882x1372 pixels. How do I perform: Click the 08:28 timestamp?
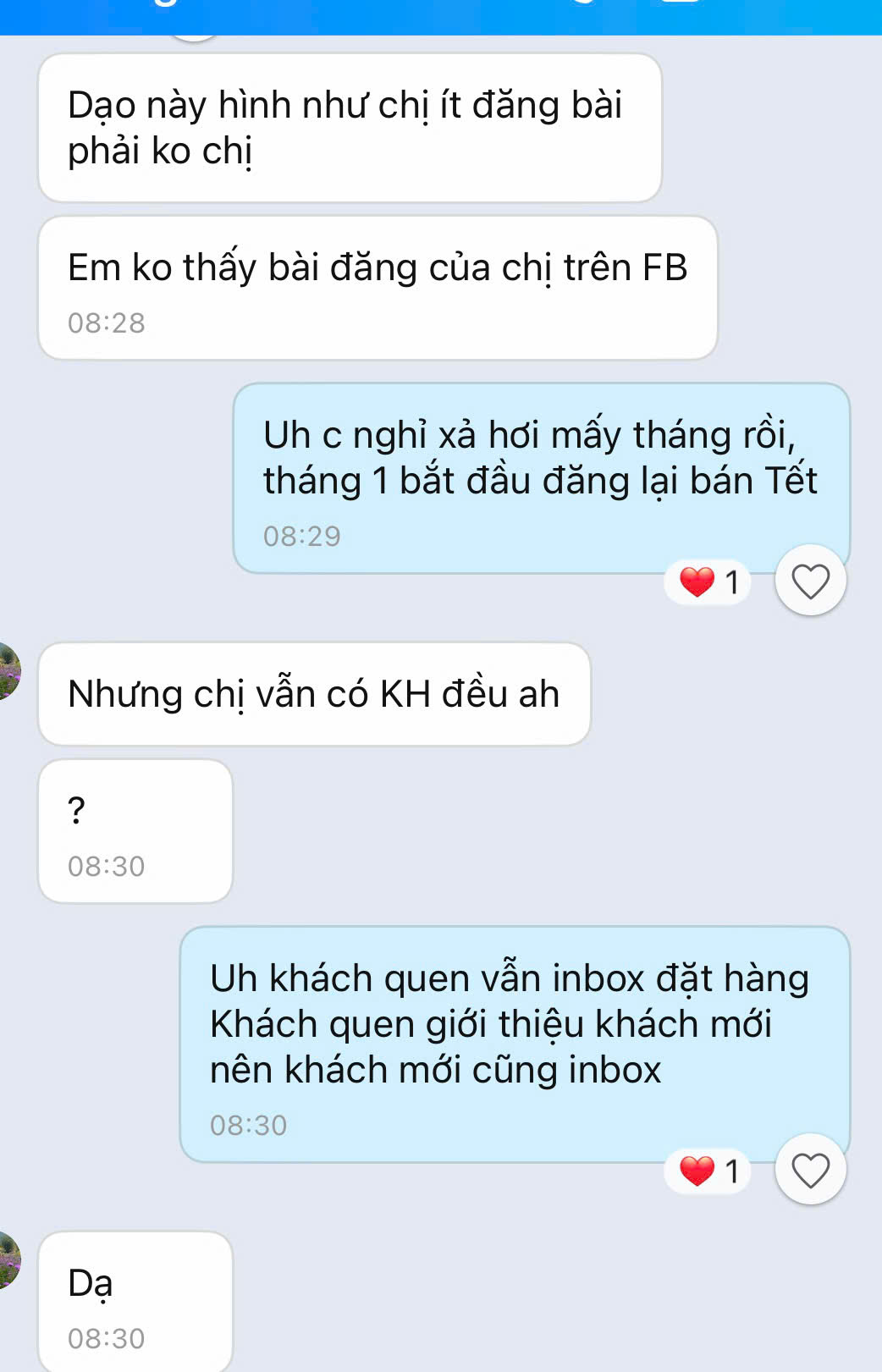[107, 322]
